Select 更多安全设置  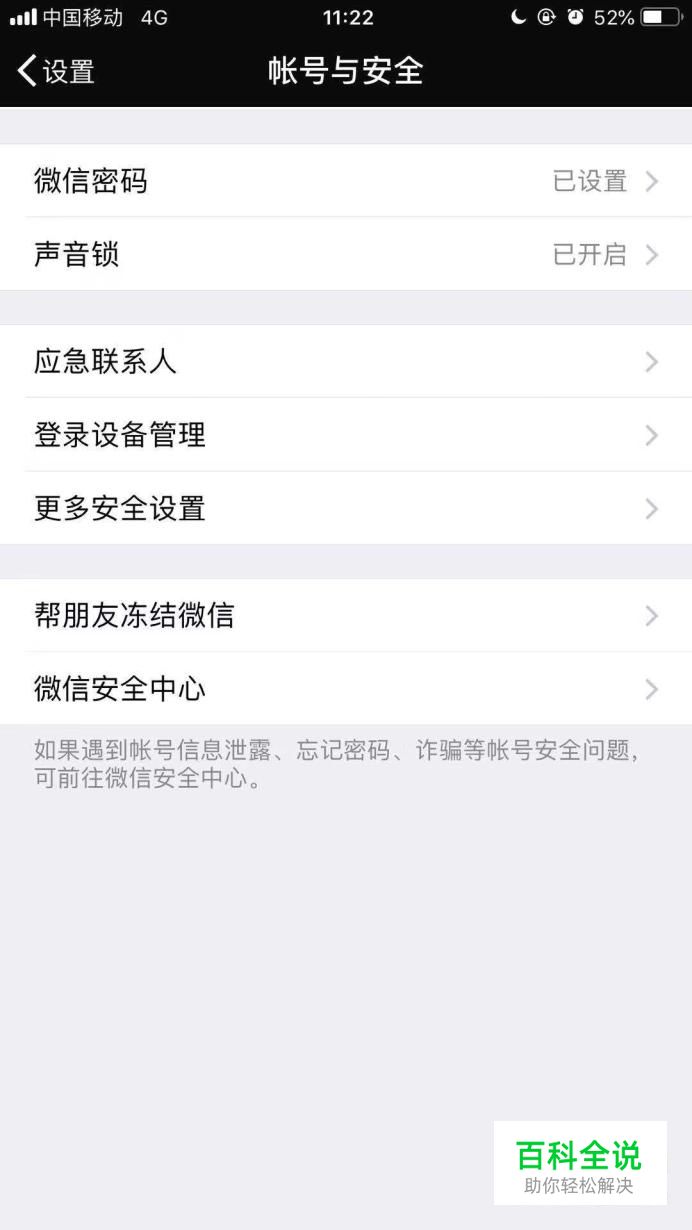[x=346, y=509]
